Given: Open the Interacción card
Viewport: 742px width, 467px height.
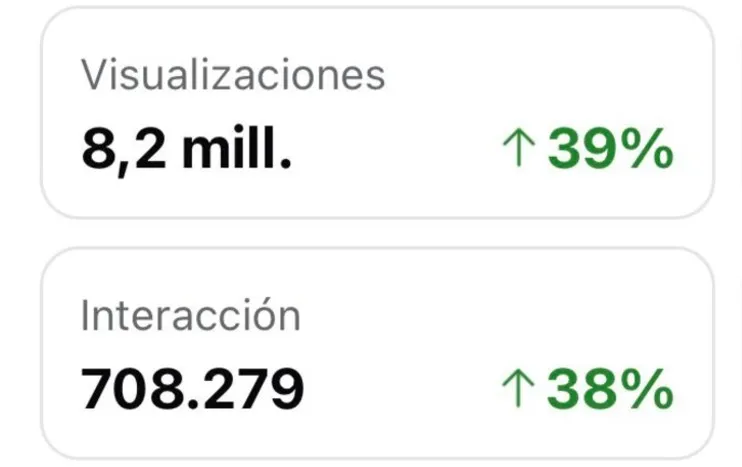Looking at the screenshot, I should tap(377, 353).
